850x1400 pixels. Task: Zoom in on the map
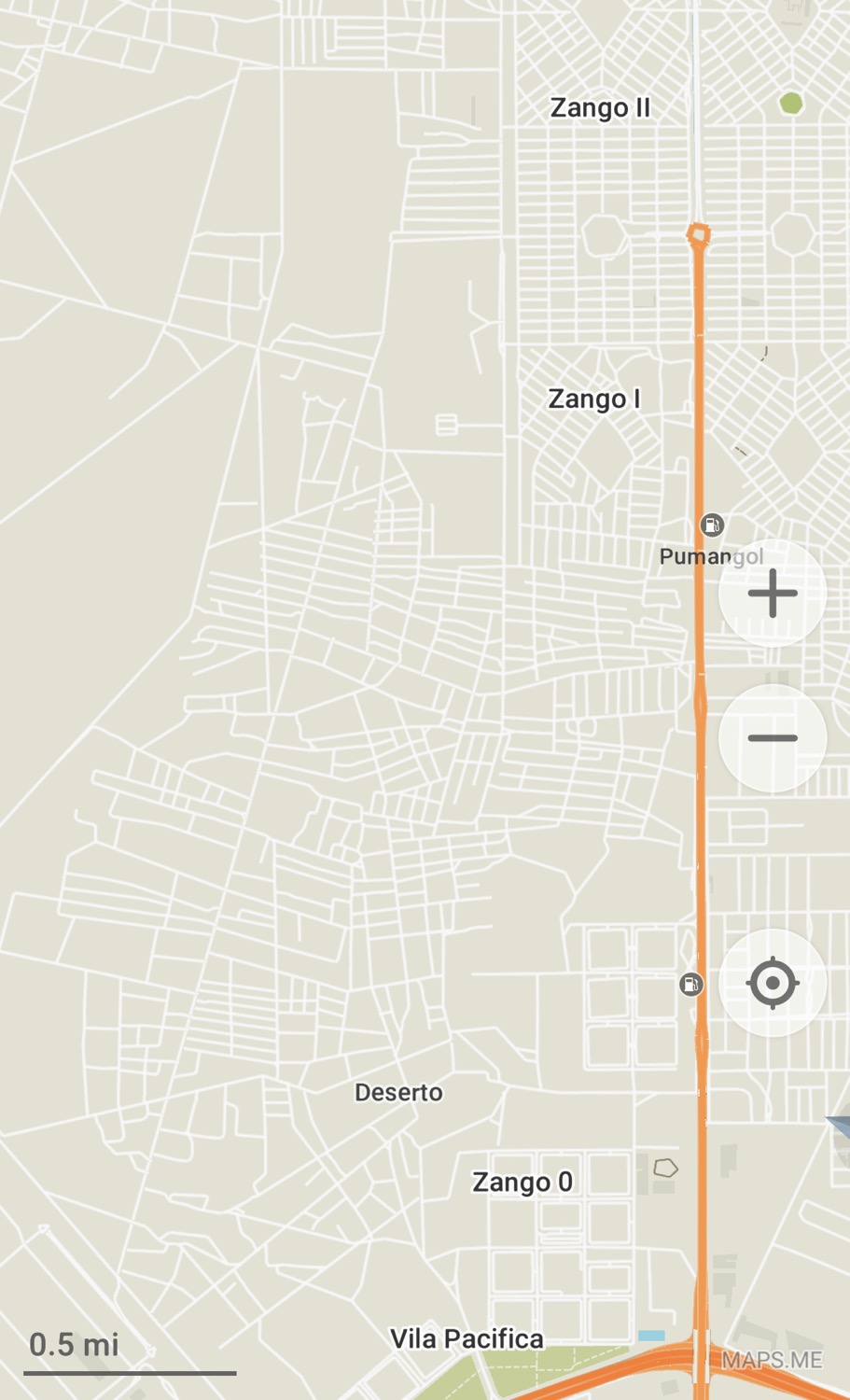point(772,594)
